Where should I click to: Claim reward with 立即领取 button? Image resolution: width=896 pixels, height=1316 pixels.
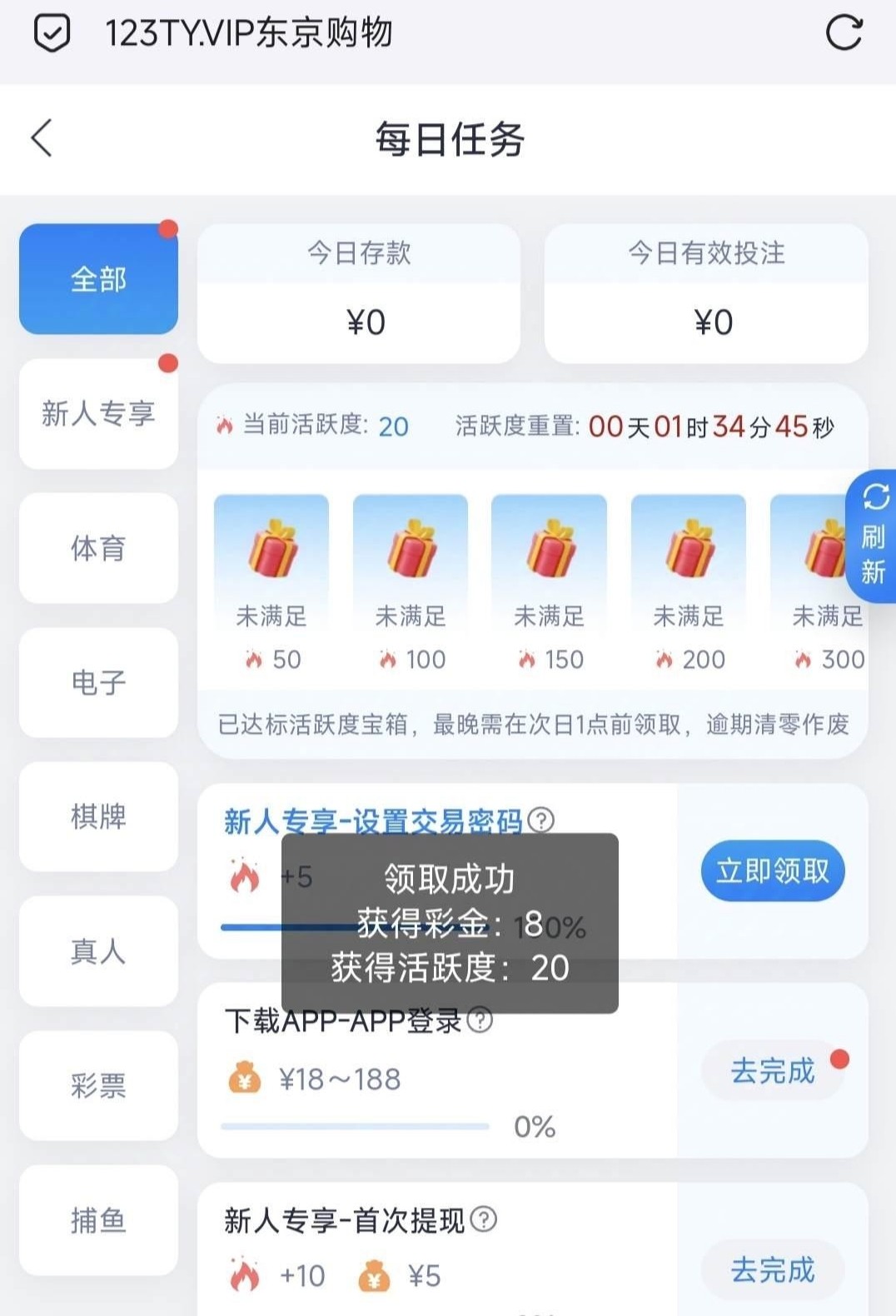point(772,871)
